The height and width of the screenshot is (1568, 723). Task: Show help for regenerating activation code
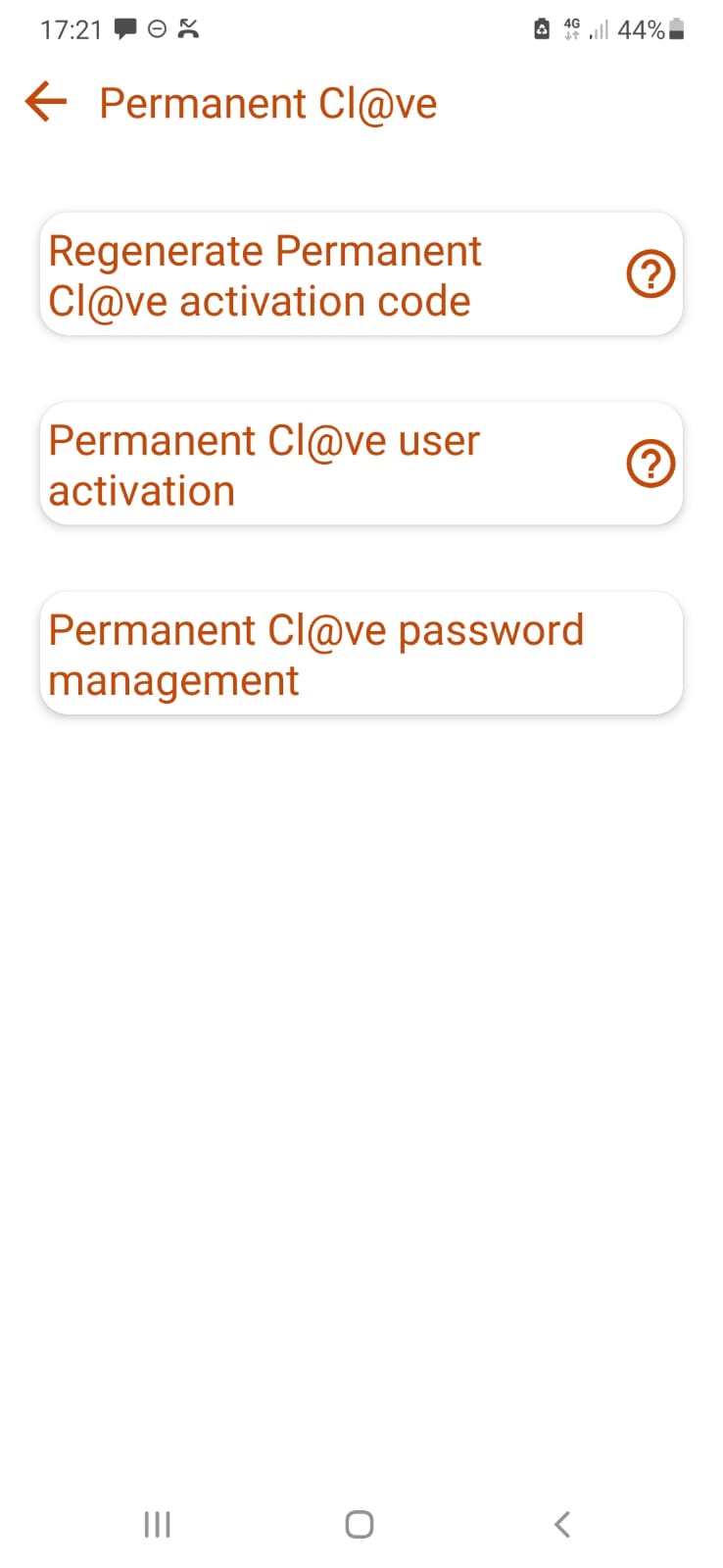point(651,274)
